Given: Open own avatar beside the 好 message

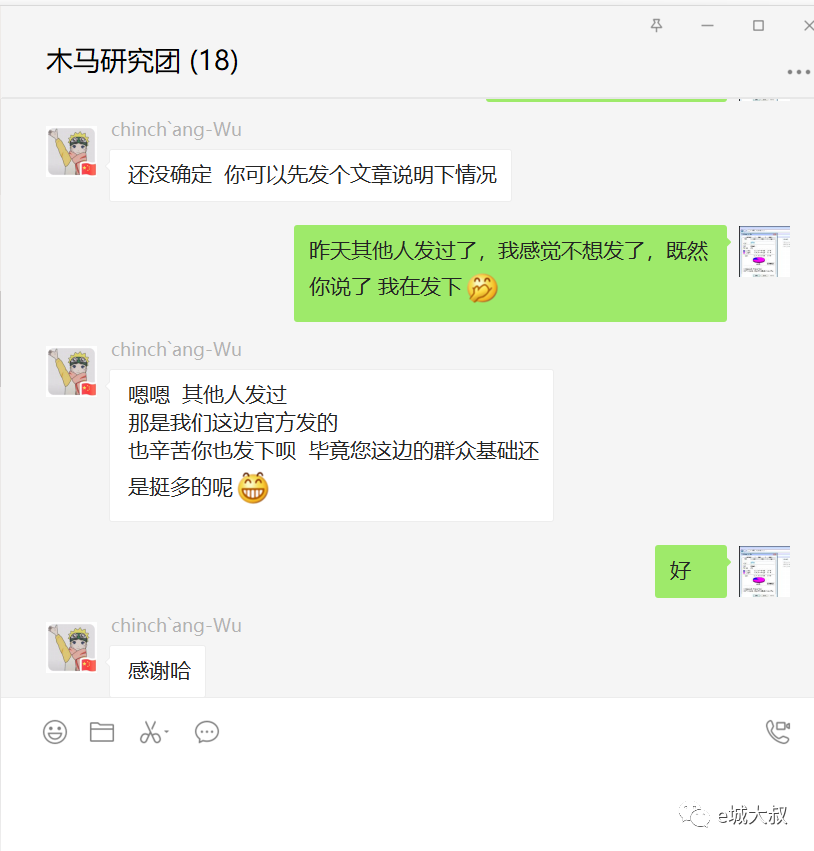Looking at the screenshot, I should click(x=764, y=571).
